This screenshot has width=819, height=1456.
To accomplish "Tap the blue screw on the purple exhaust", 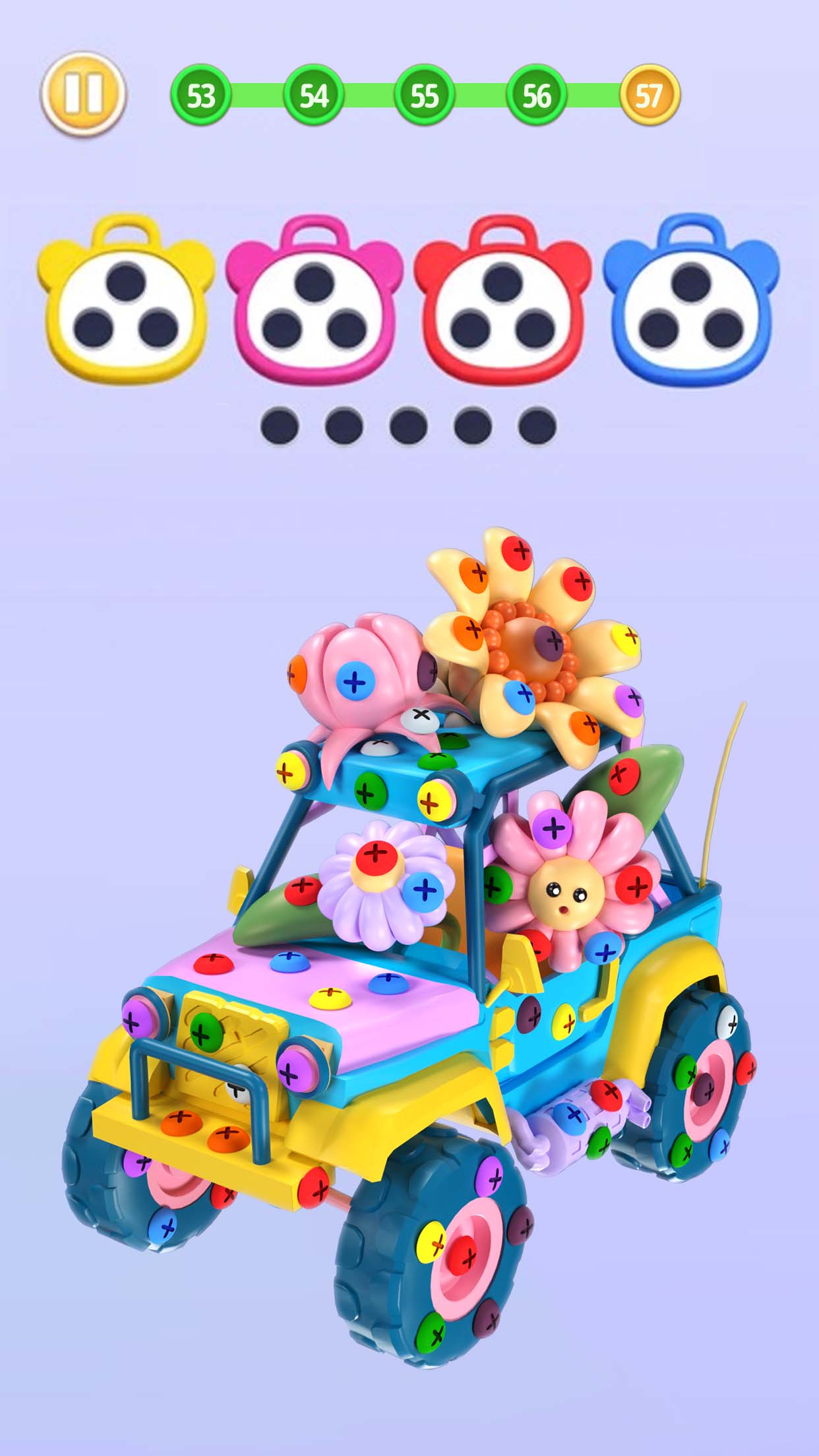I will click(x=570, y=1114).
